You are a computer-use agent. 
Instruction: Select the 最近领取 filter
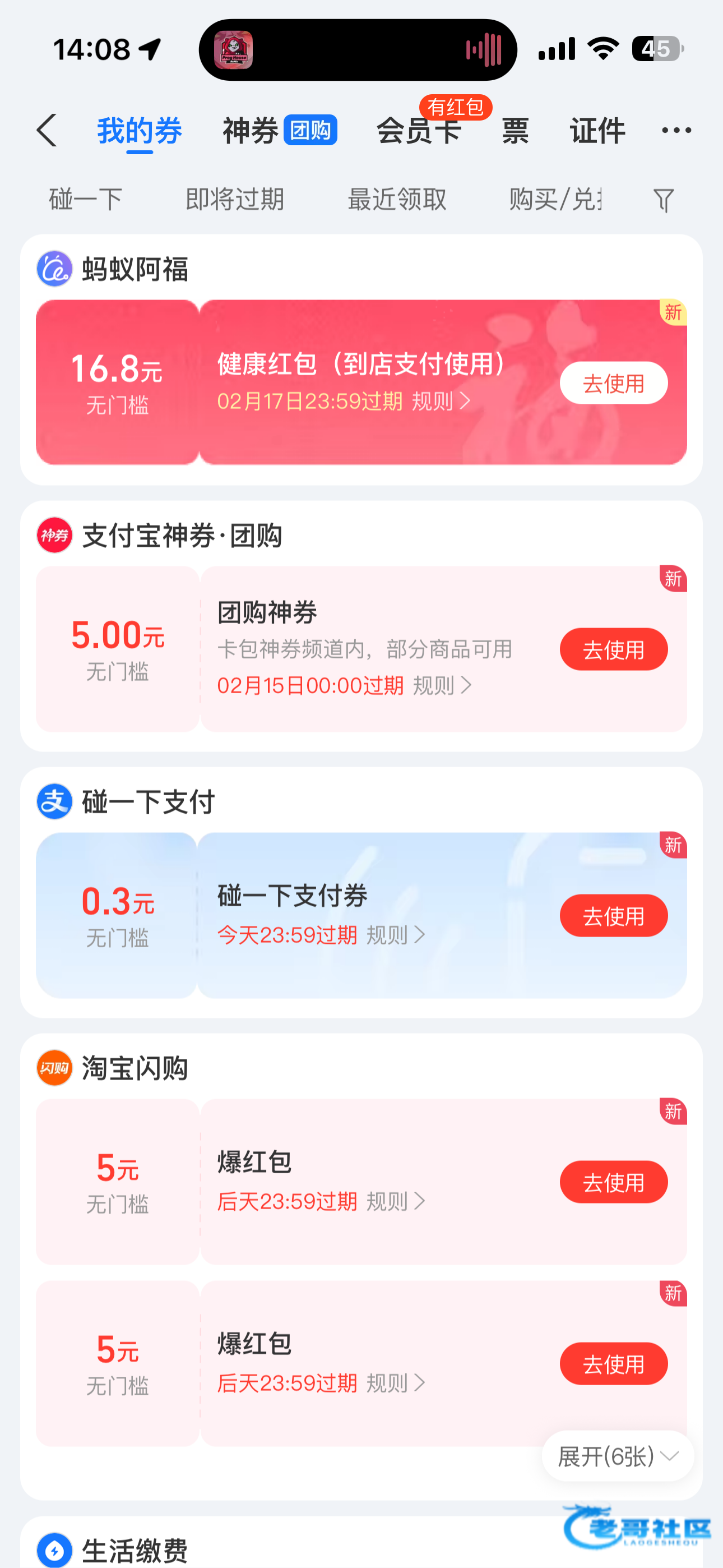click(x=397, y=200)
